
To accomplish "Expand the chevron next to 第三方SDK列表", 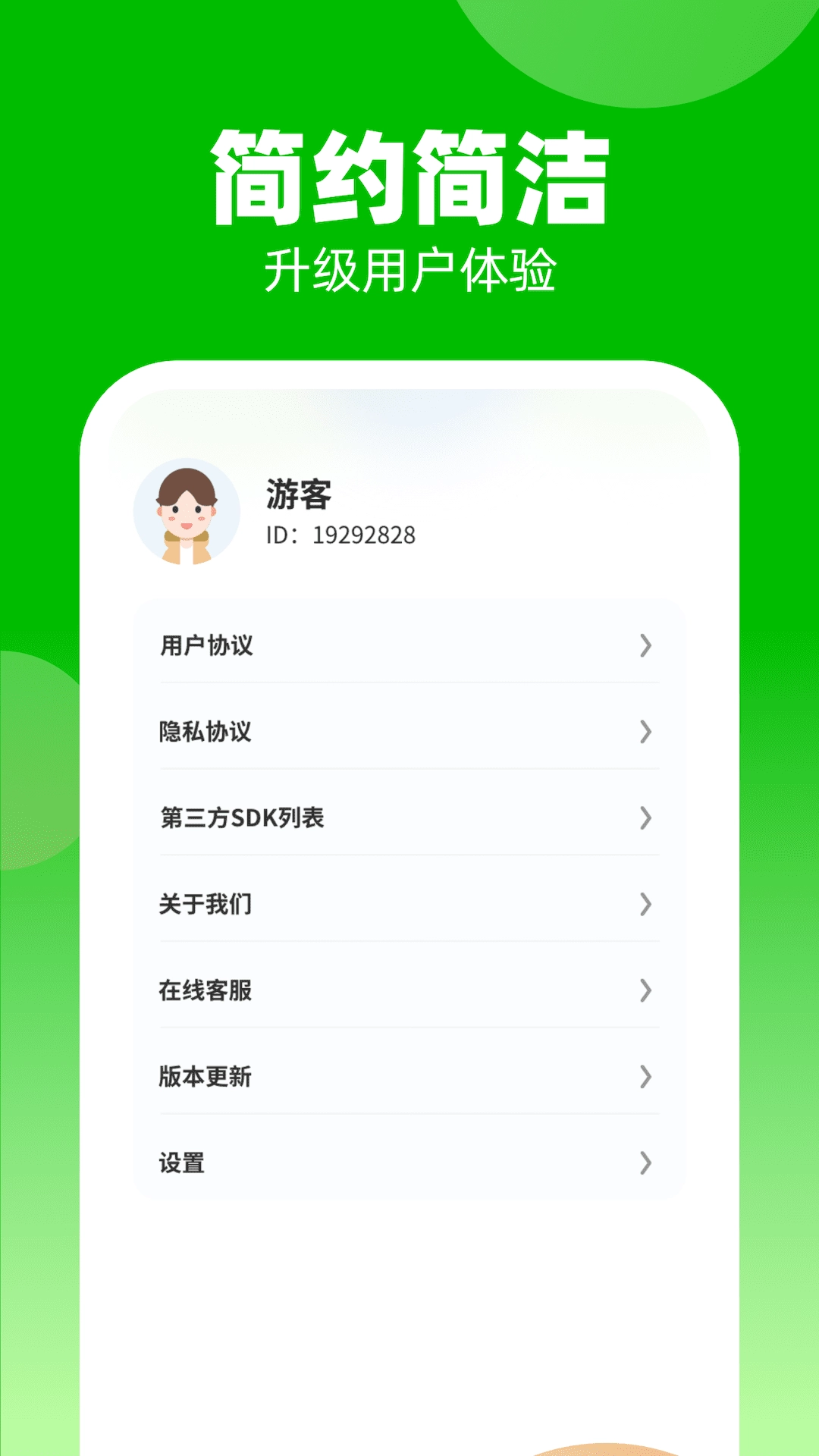I will (645, 818).
